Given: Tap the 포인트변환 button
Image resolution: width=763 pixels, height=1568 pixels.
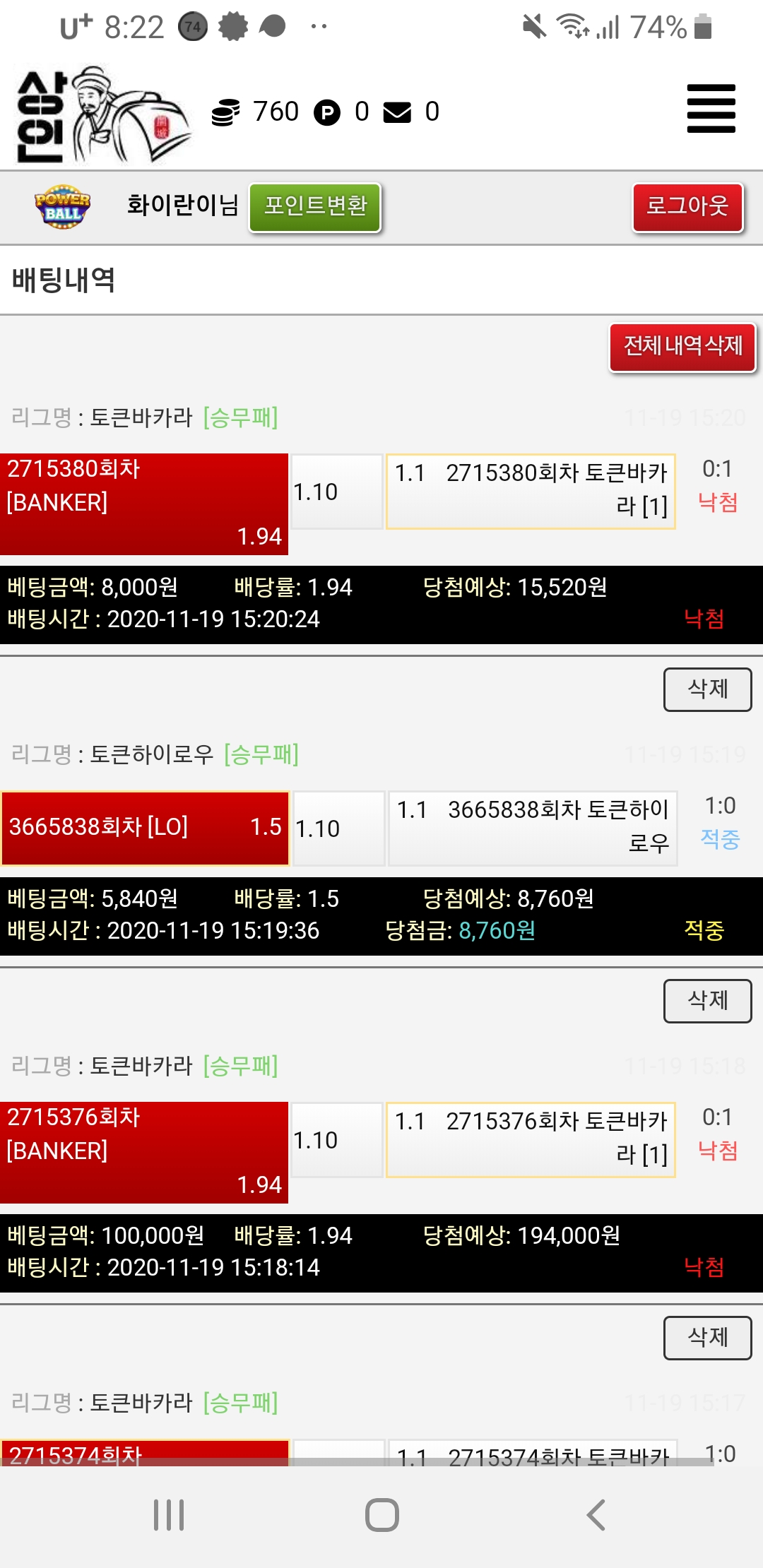Looking at the screenshot, I should click(x=315, y=207).
